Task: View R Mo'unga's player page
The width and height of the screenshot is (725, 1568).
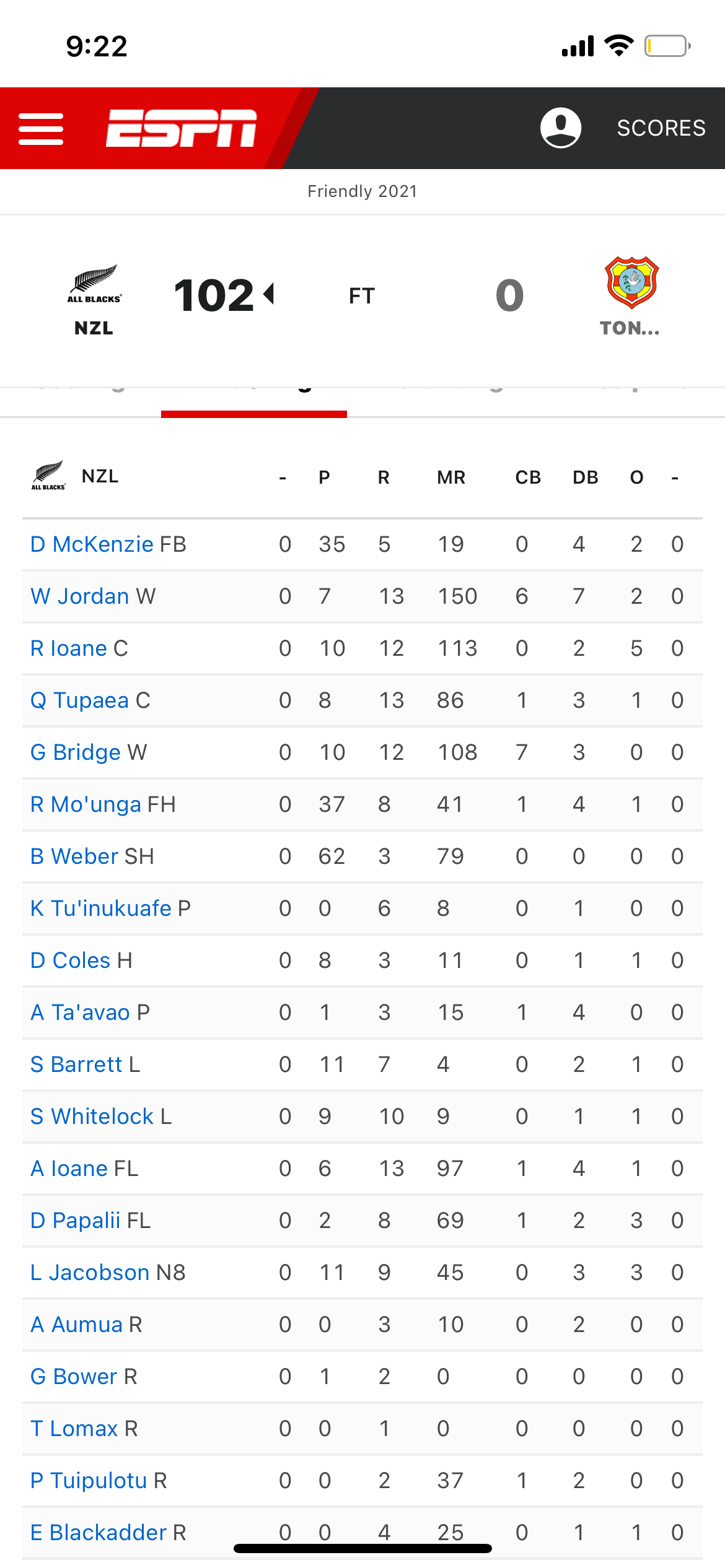Action: click(86, 804)
